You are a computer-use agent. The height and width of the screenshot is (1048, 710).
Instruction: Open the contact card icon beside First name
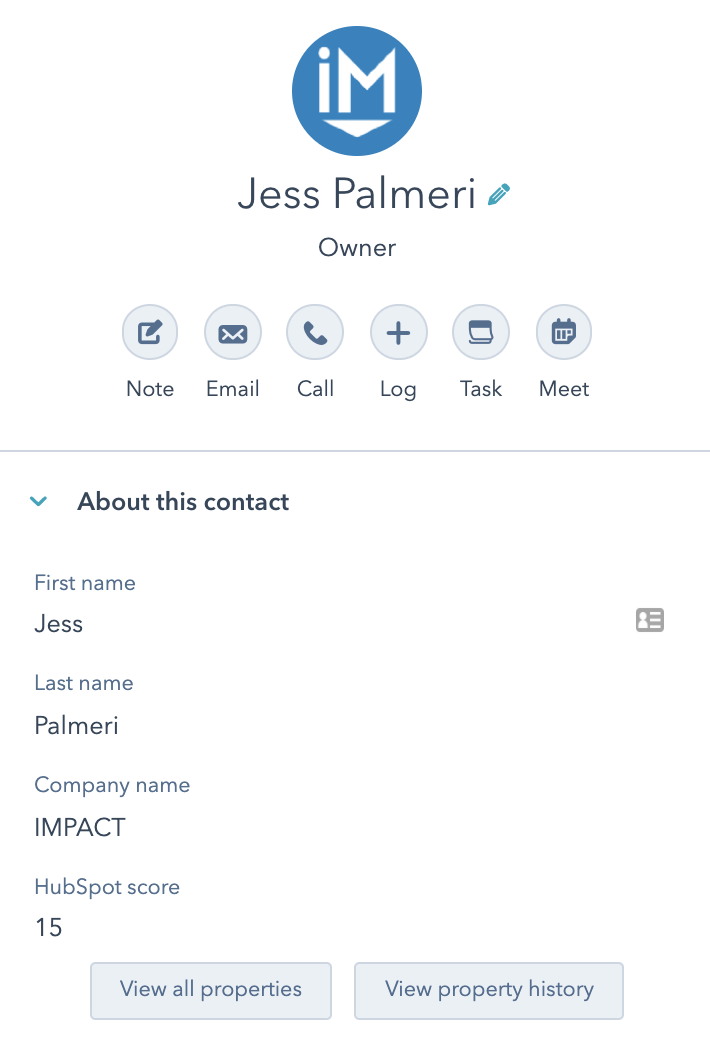coord(650,620)
